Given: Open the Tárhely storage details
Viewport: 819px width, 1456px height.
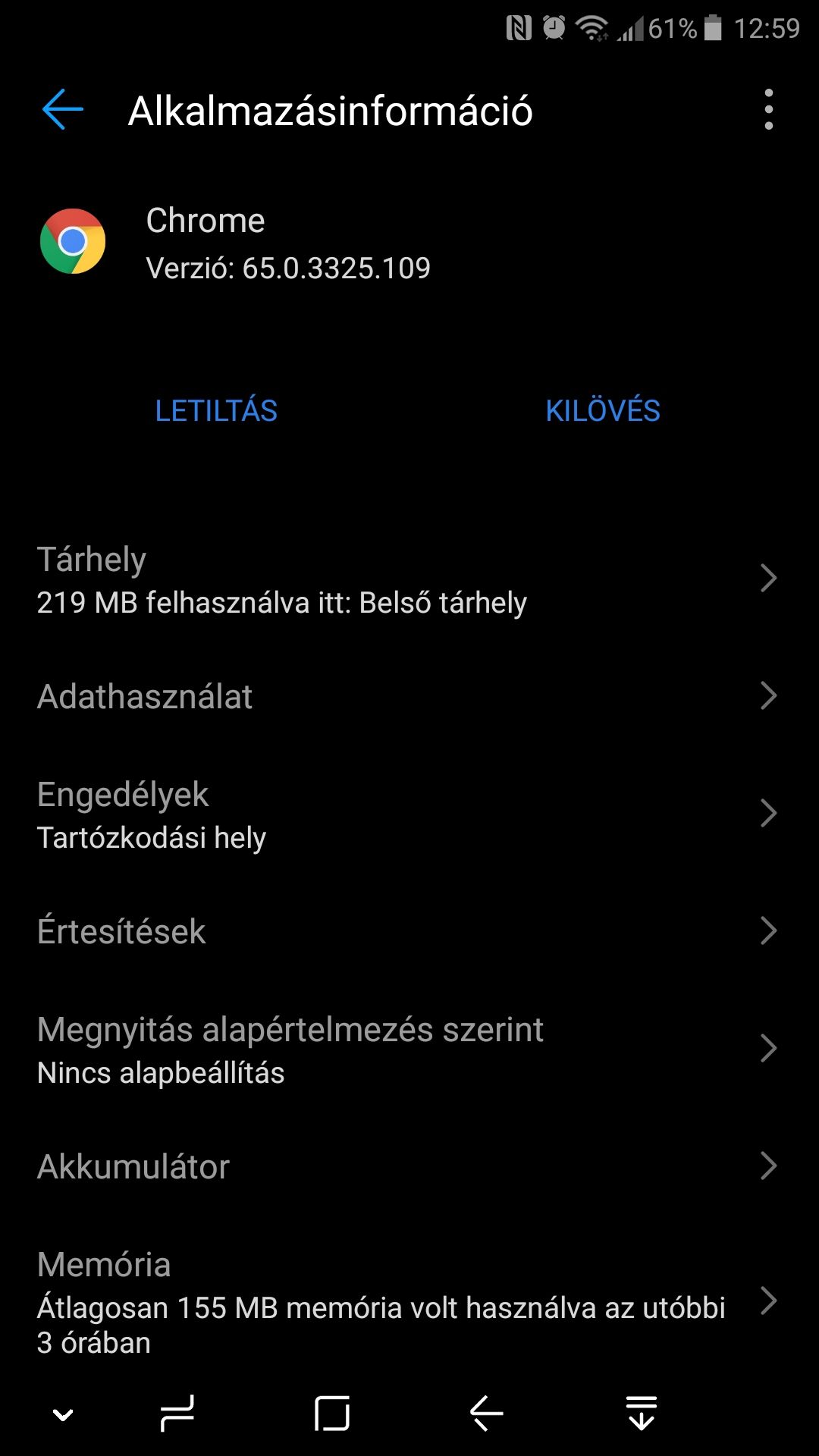Looking at the screenshot, I should 409,579.
